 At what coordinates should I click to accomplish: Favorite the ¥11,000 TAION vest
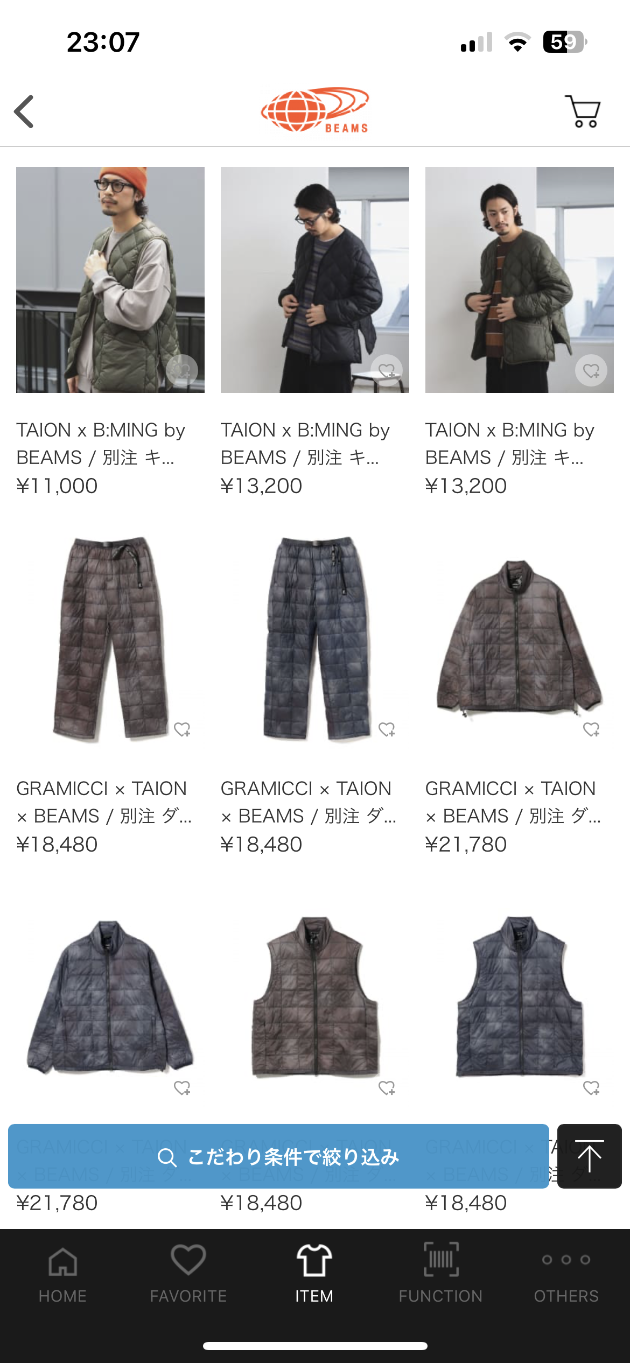click(x=182, y=371)
